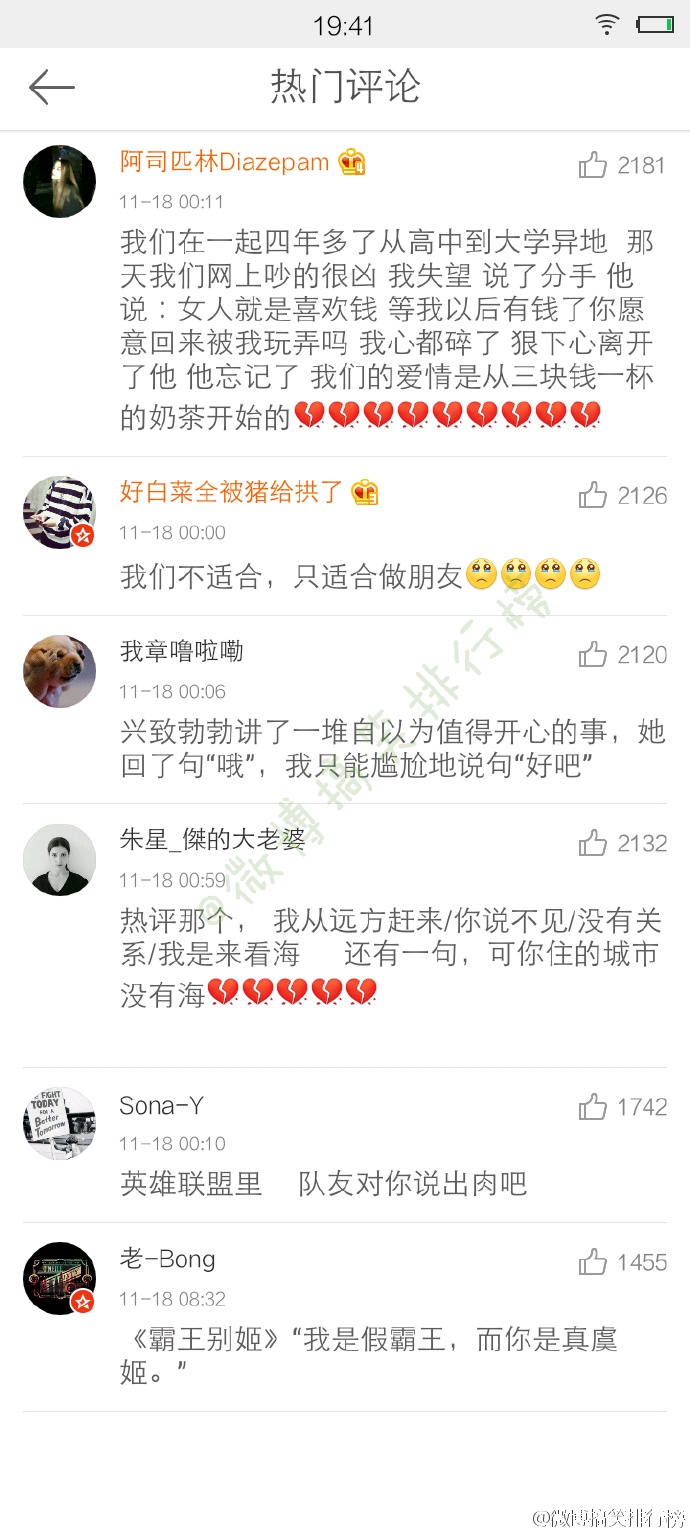This screenshot has height=1534, width=690.
Task: Open username link 阿司匹林Diazepam
Action: click(225, 162)
